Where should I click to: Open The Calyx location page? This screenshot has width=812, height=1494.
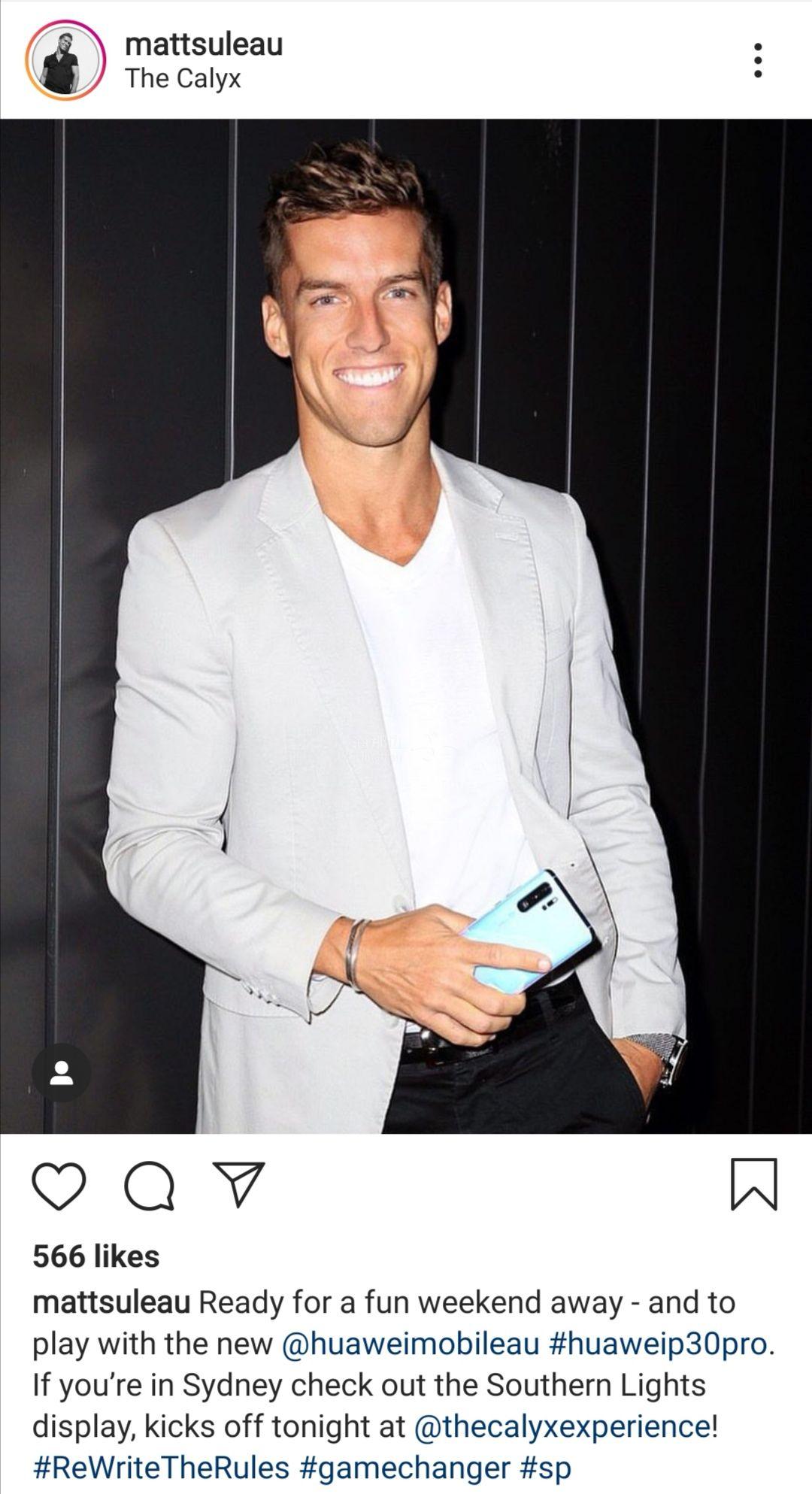click(x=183, y=78)
